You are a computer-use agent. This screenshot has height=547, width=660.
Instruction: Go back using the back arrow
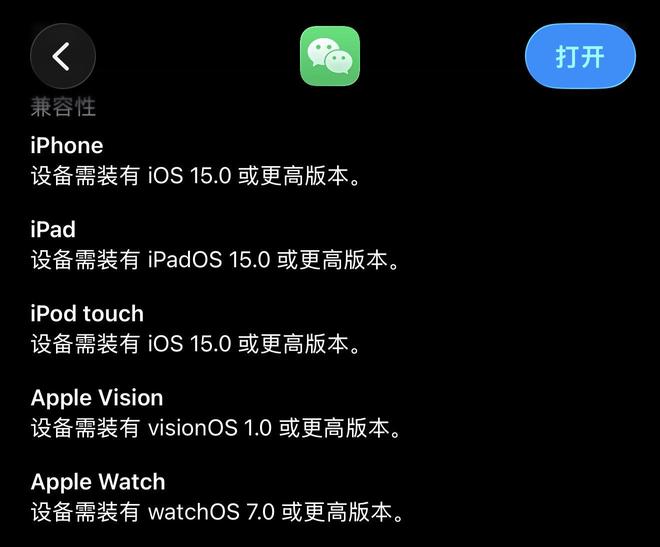[x=62, y=56]
